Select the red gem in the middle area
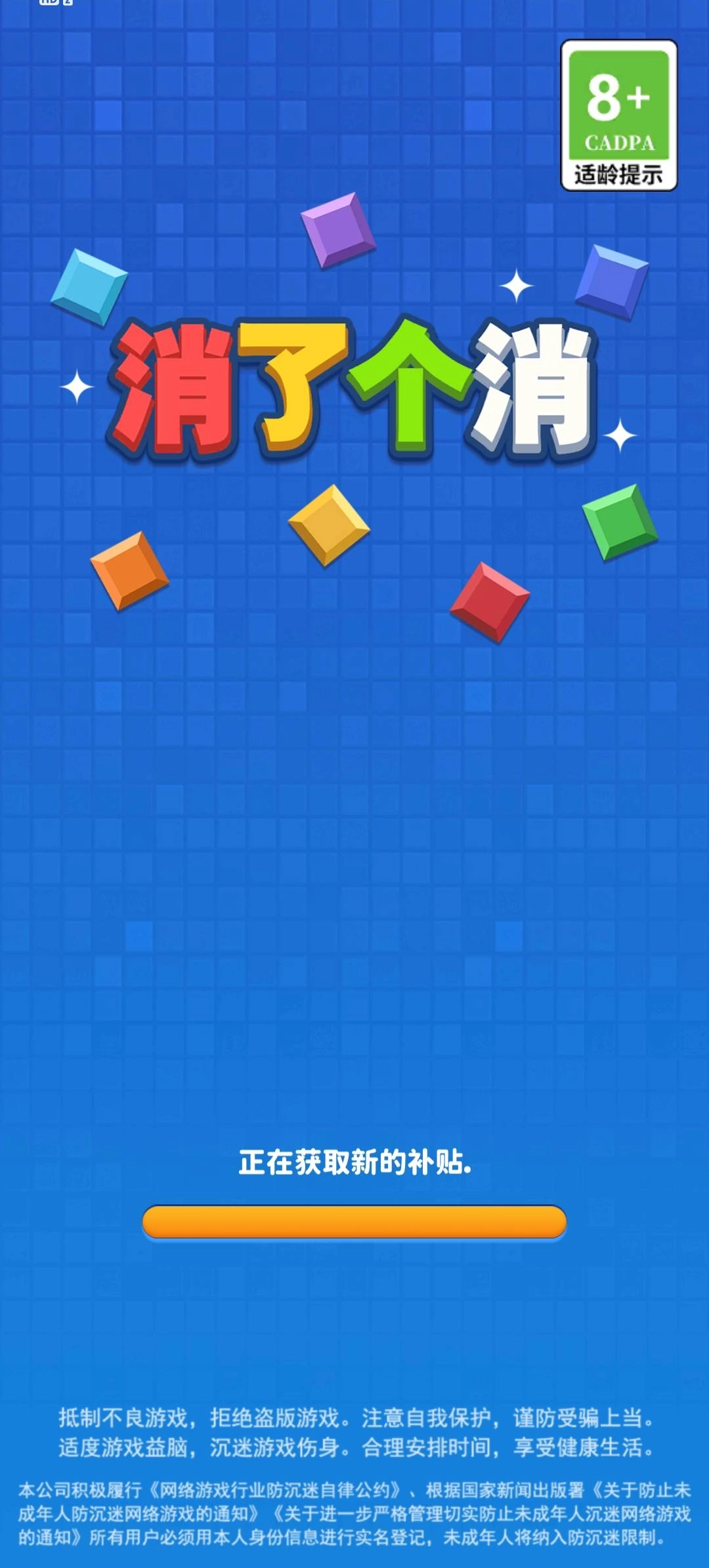 click(x=489, y=601)
